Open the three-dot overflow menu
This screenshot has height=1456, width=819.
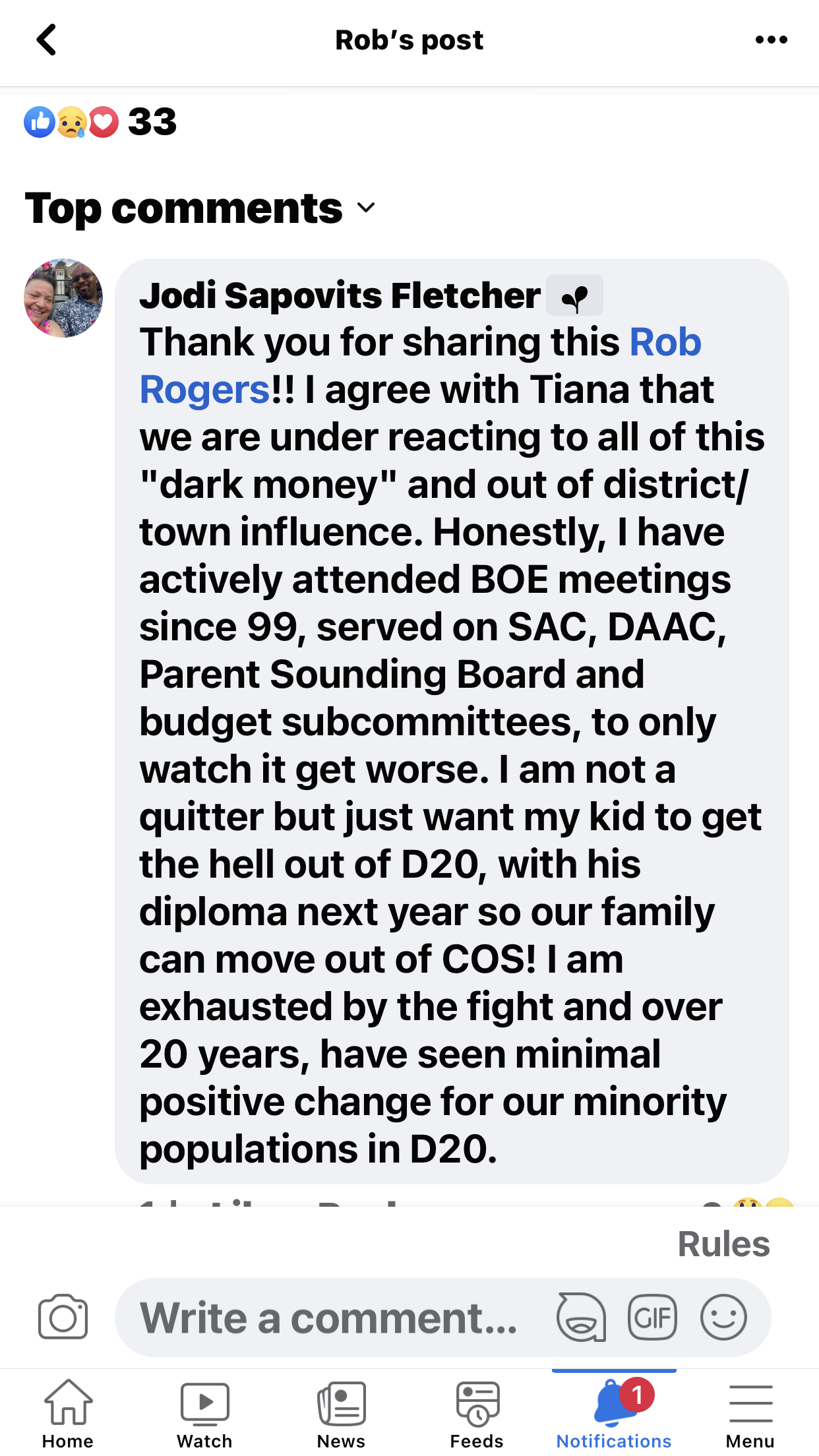tap(771, 40)
